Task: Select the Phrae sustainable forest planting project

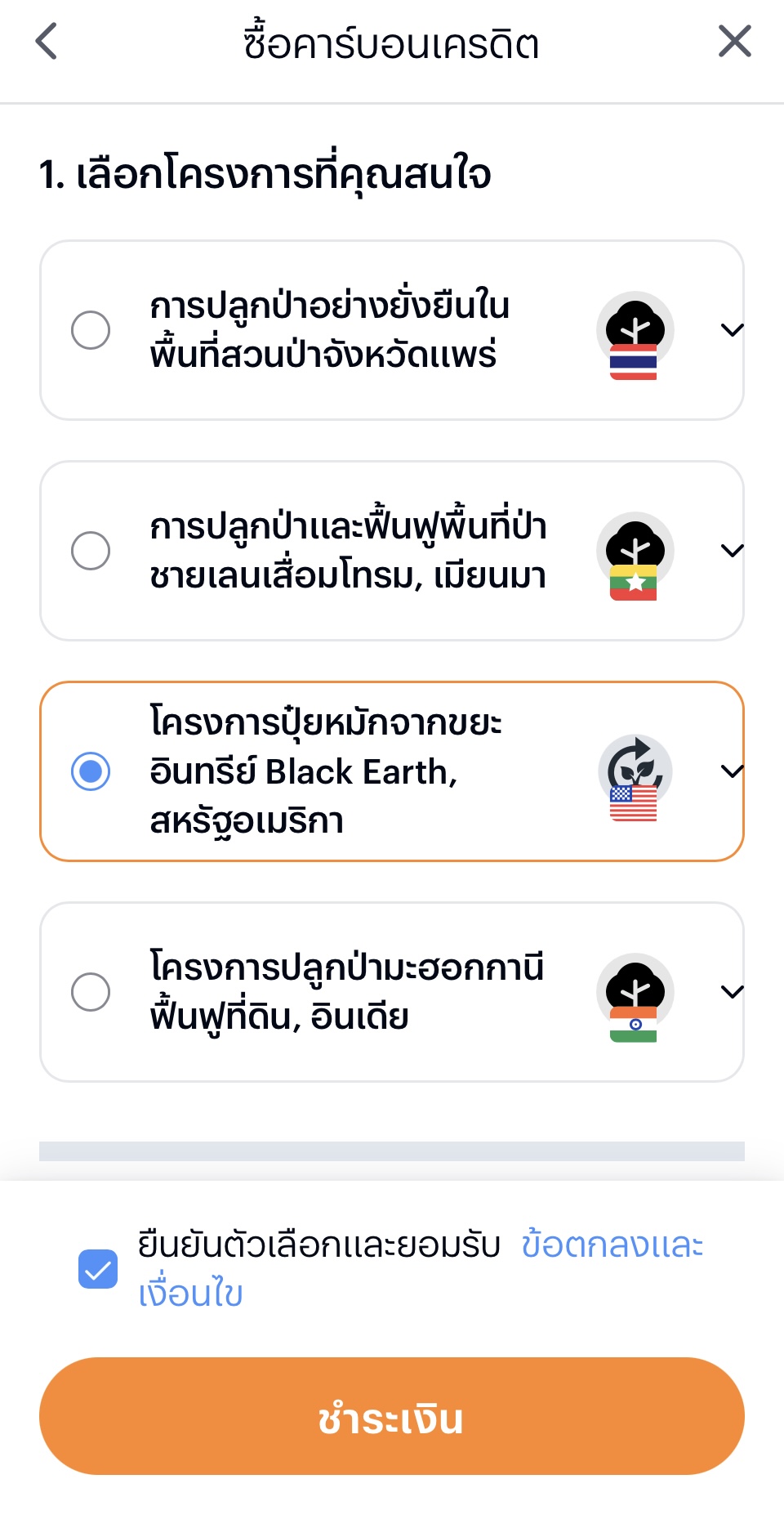Action: click(x=91, y=330)
